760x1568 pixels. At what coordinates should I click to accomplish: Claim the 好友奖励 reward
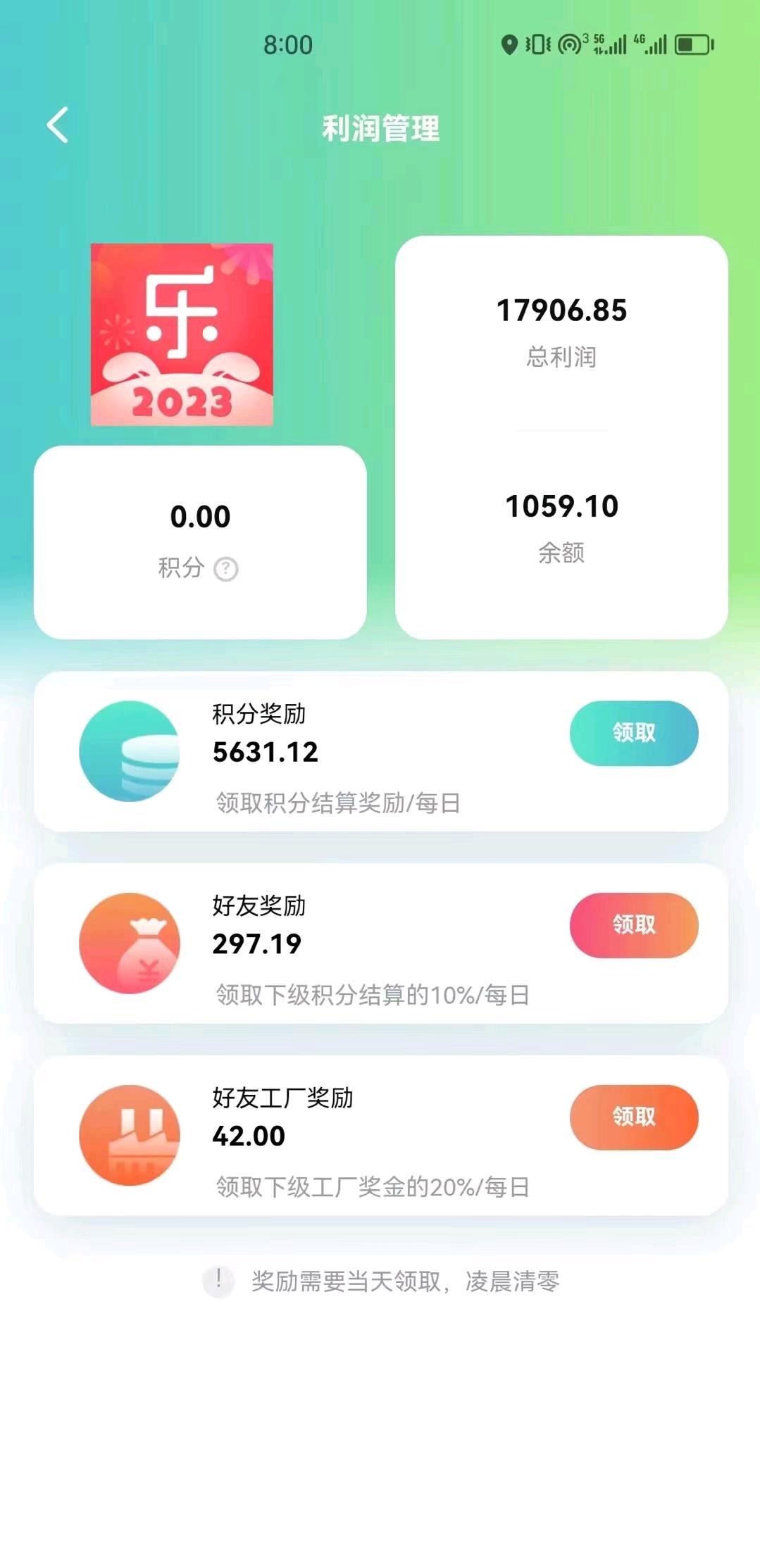[634, 925]
